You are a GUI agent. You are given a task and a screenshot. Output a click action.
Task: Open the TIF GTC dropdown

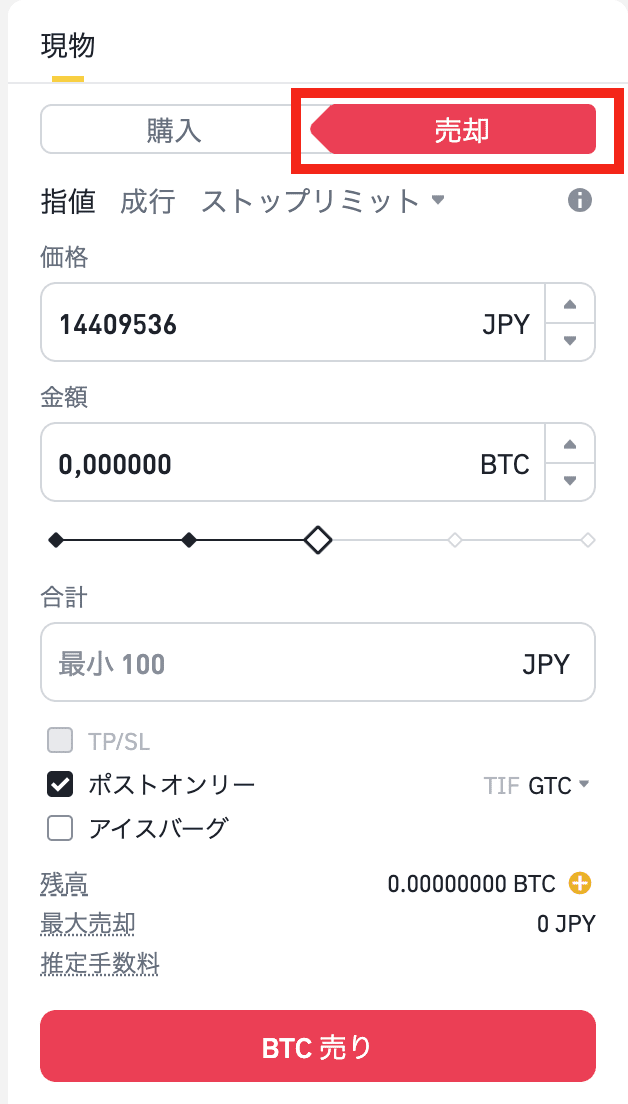pos(558,785)
